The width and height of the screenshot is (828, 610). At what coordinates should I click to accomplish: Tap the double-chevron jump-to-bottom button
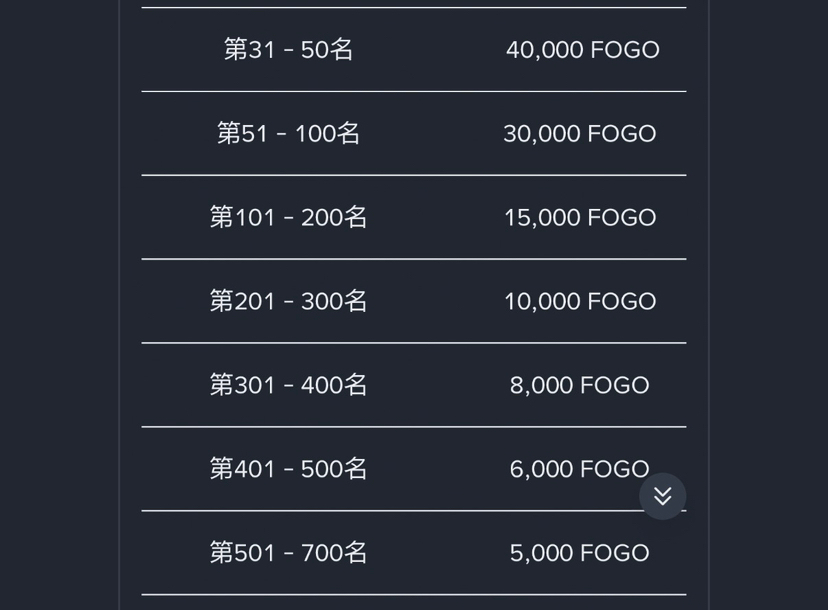[x=662, y=496]
